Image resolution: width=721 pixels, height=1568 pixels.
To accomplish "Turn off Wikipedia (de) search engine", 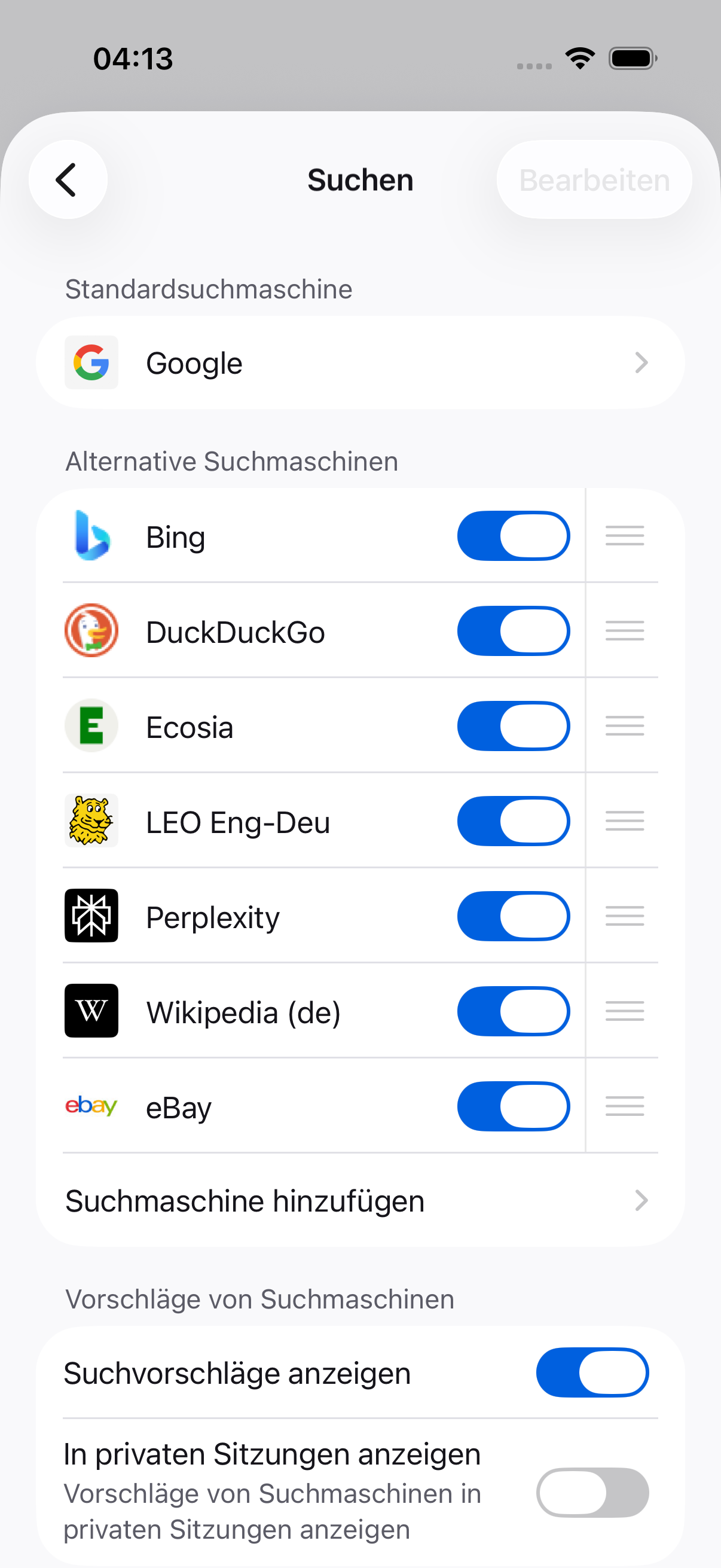I will [513, 1011].
